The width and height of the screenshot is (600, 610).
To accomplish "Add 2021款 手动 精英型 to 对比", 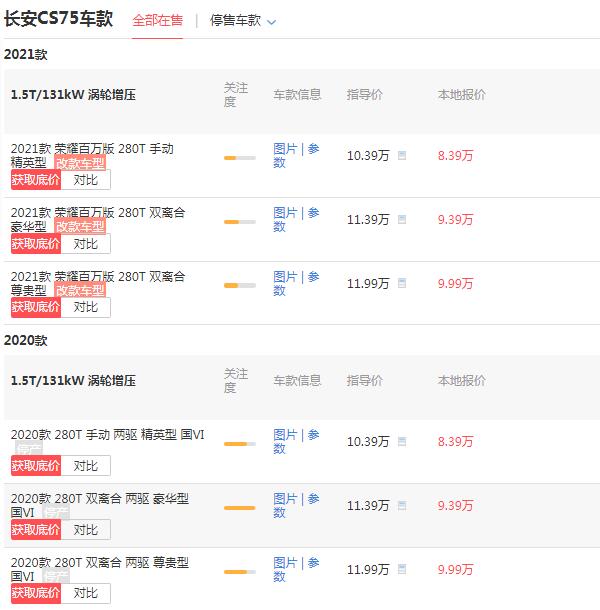I will (x=85, y=180).
